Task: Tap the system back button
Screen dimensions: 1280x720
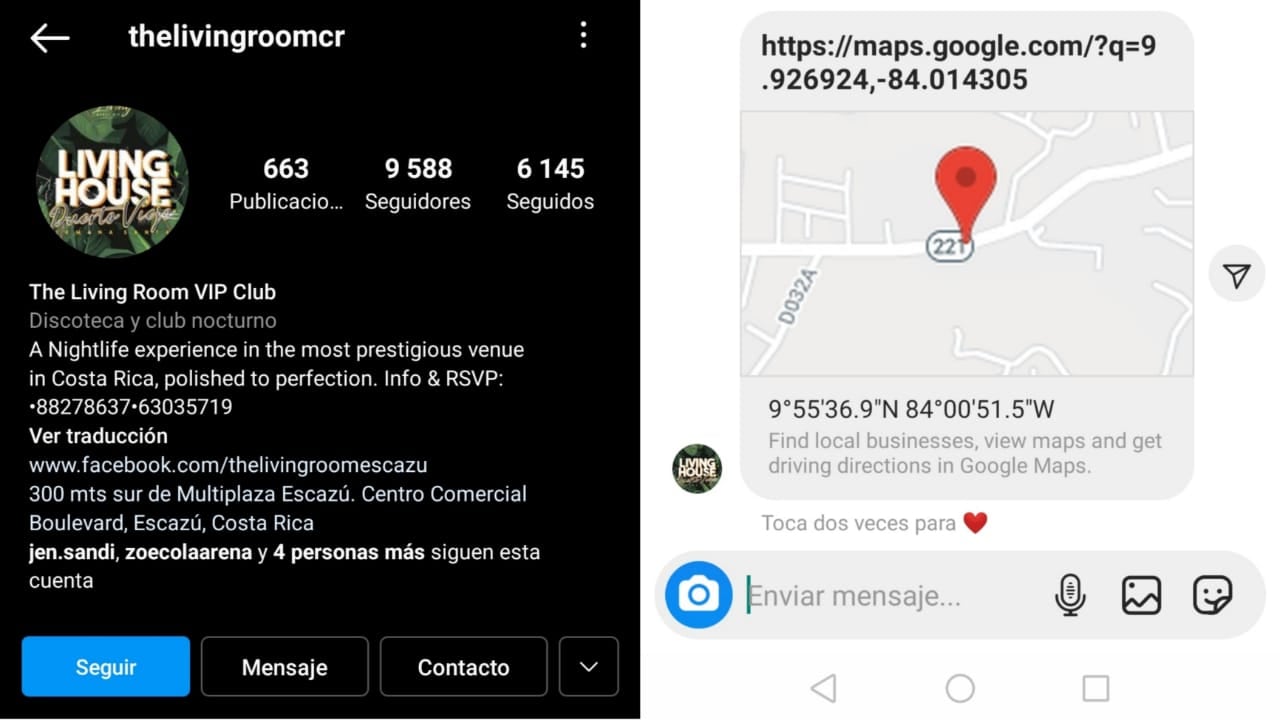Action: click(x=823, y=688)
